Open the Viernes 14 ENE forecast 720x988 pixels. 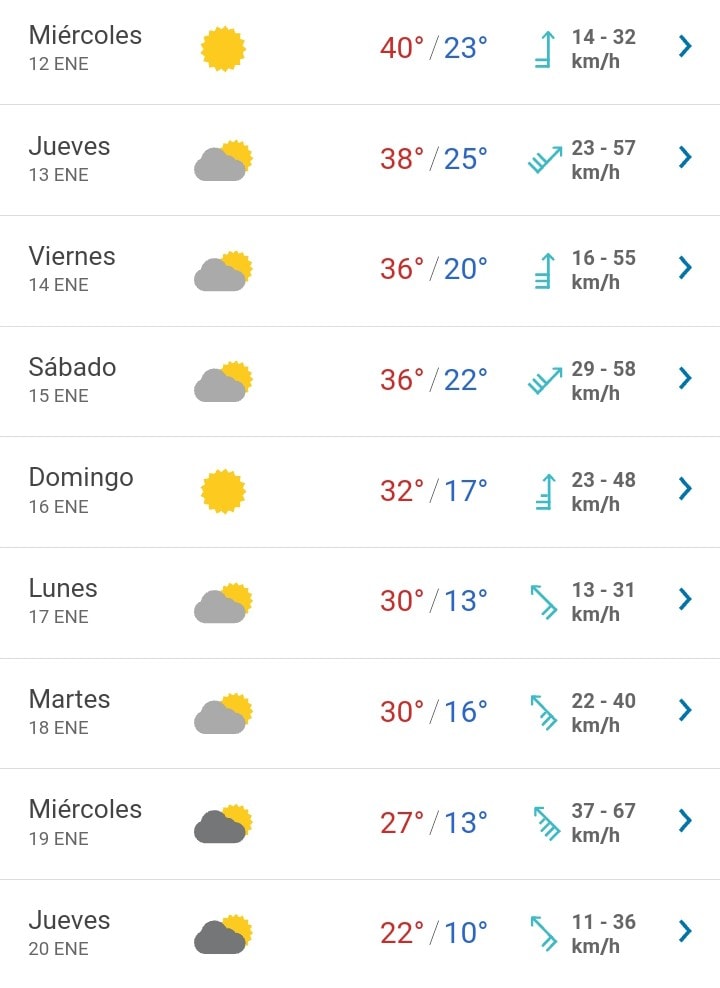pos(360,271)
